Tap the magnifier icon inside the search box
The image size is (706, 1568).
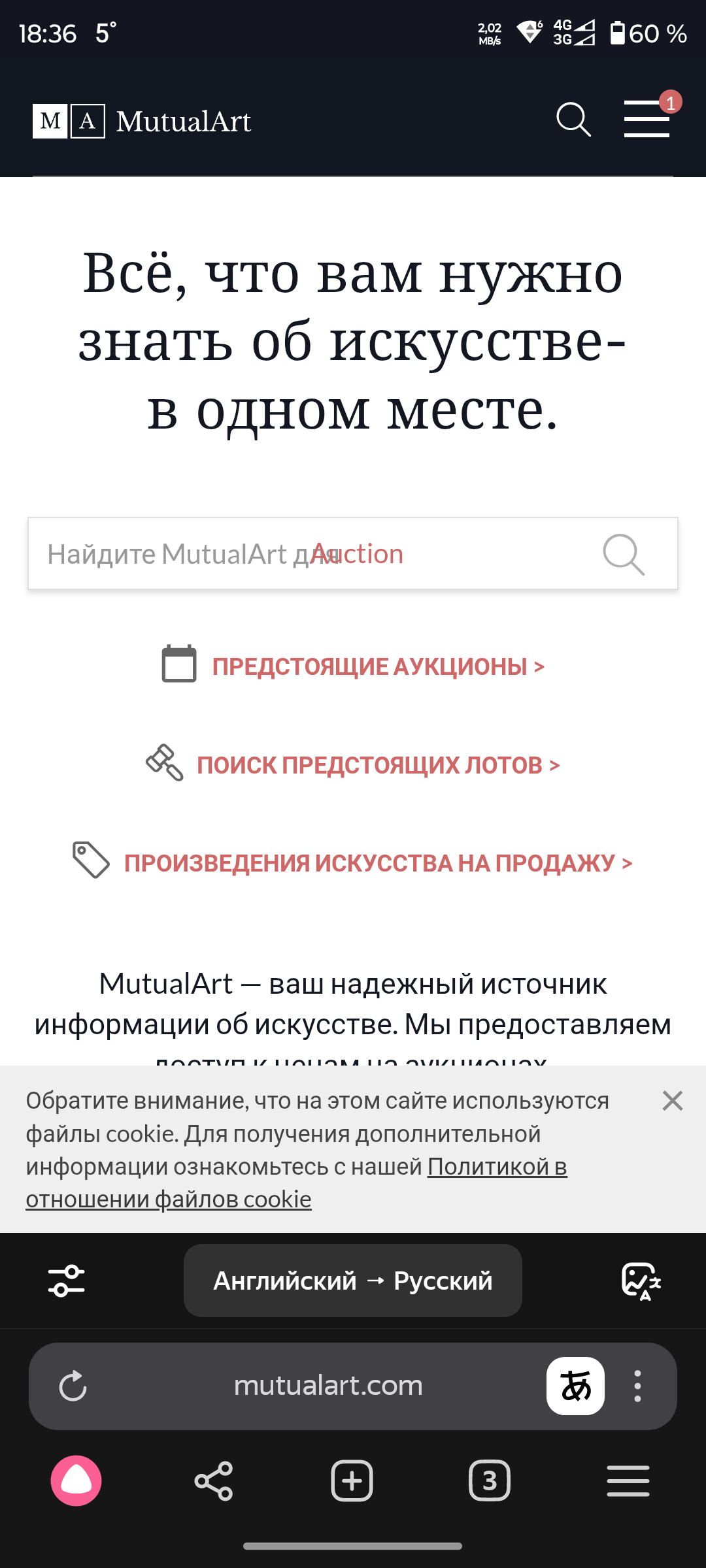click(x=623, y=554)
